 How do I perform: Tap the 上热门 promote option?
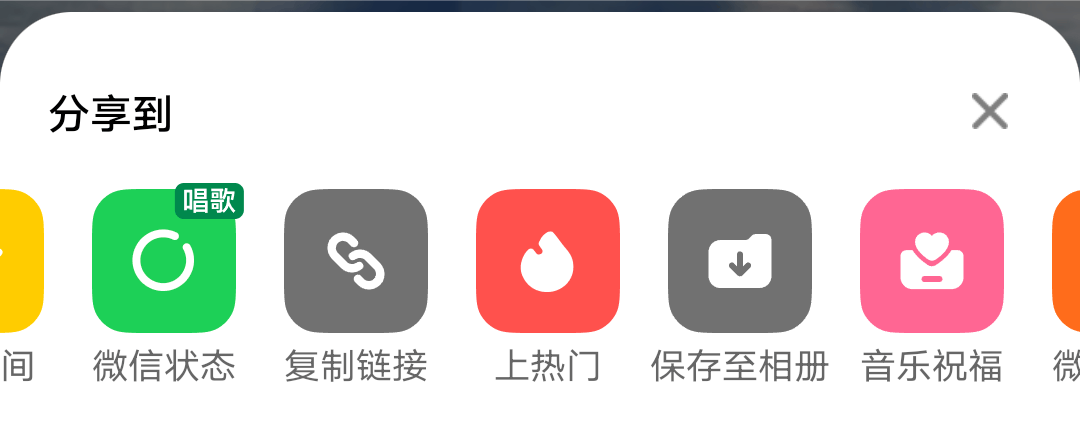click(x=547, y=261)
